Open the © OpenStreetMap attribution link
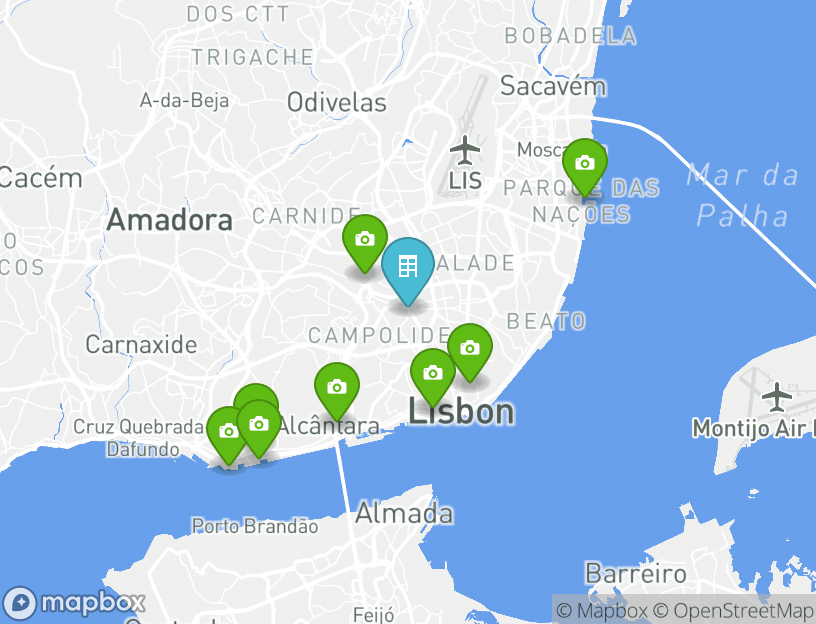 (x=734, y=610)
